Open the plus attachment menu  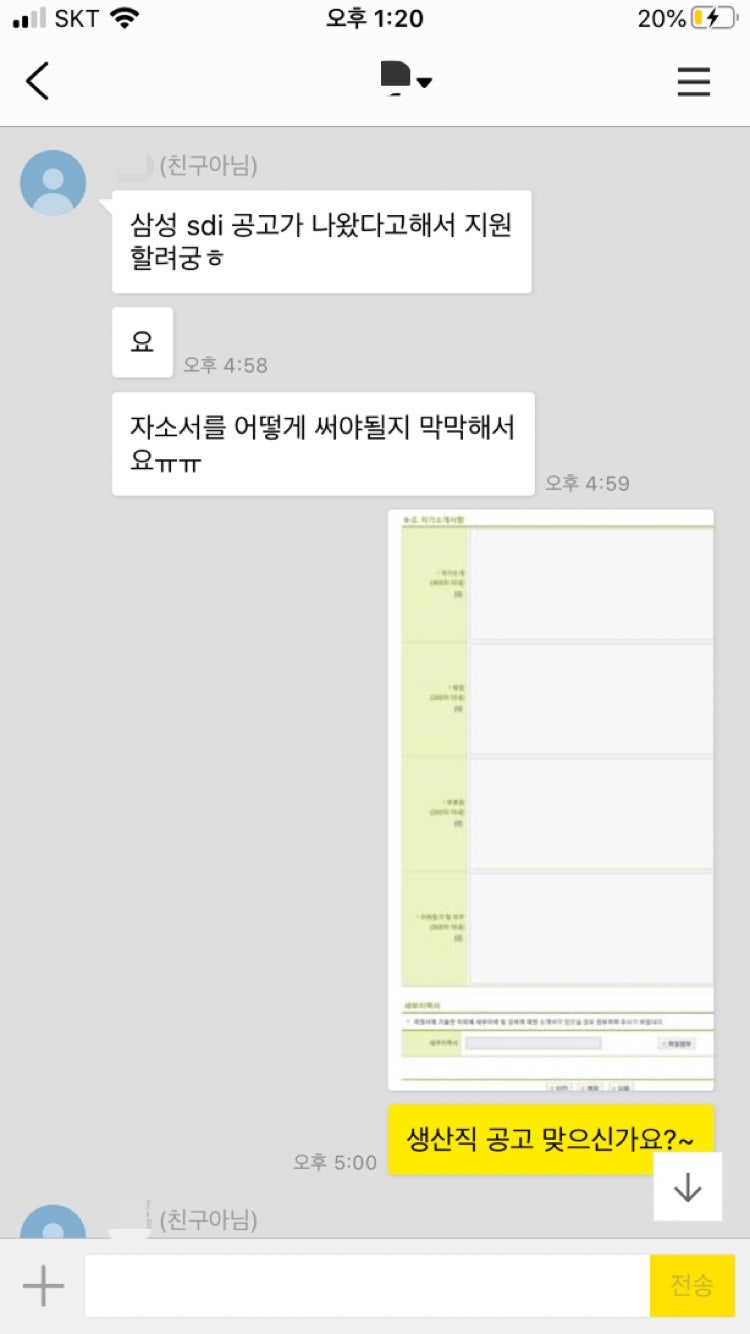43,1286
